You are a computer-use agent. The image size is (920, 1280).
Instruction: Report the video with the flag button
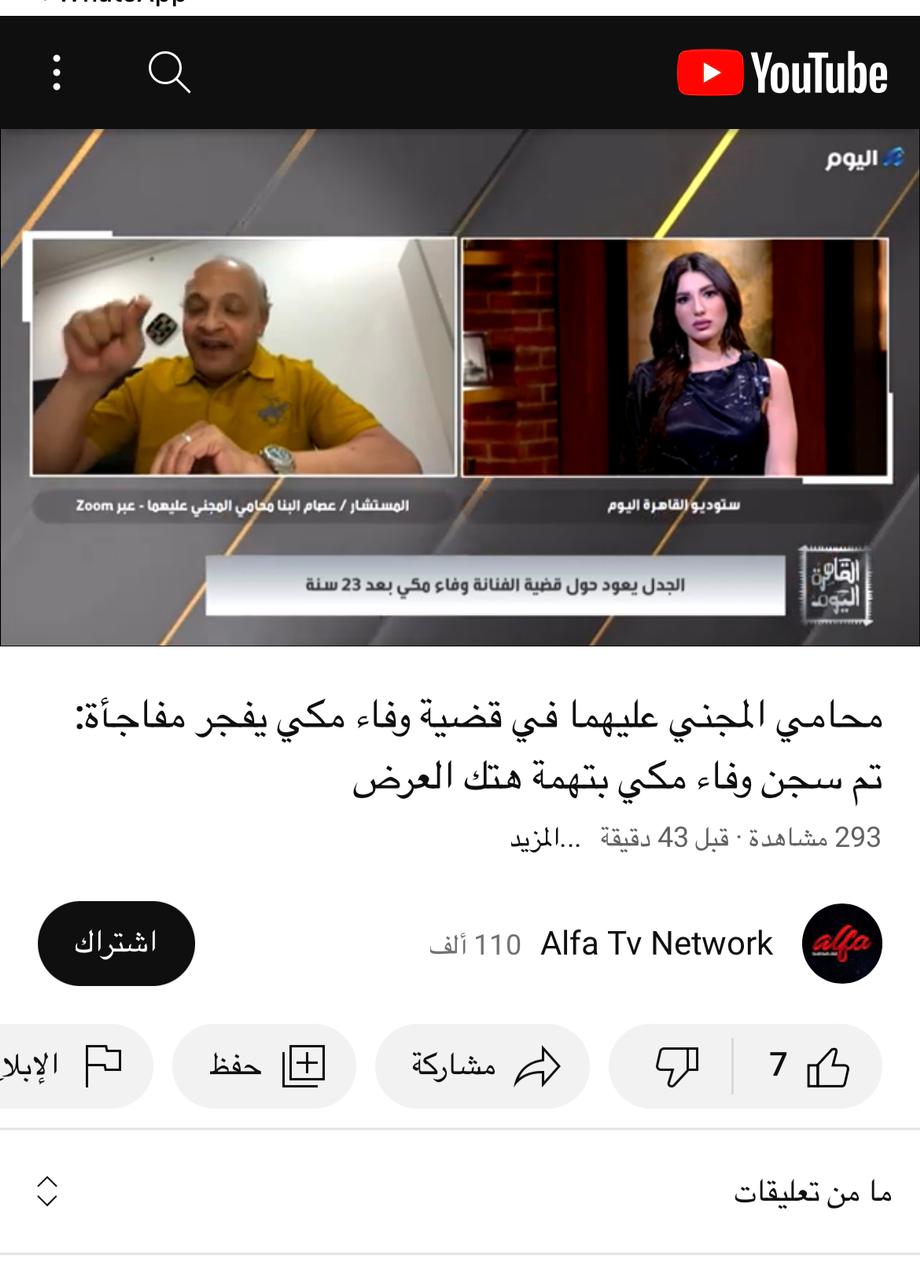point(75,1066)
